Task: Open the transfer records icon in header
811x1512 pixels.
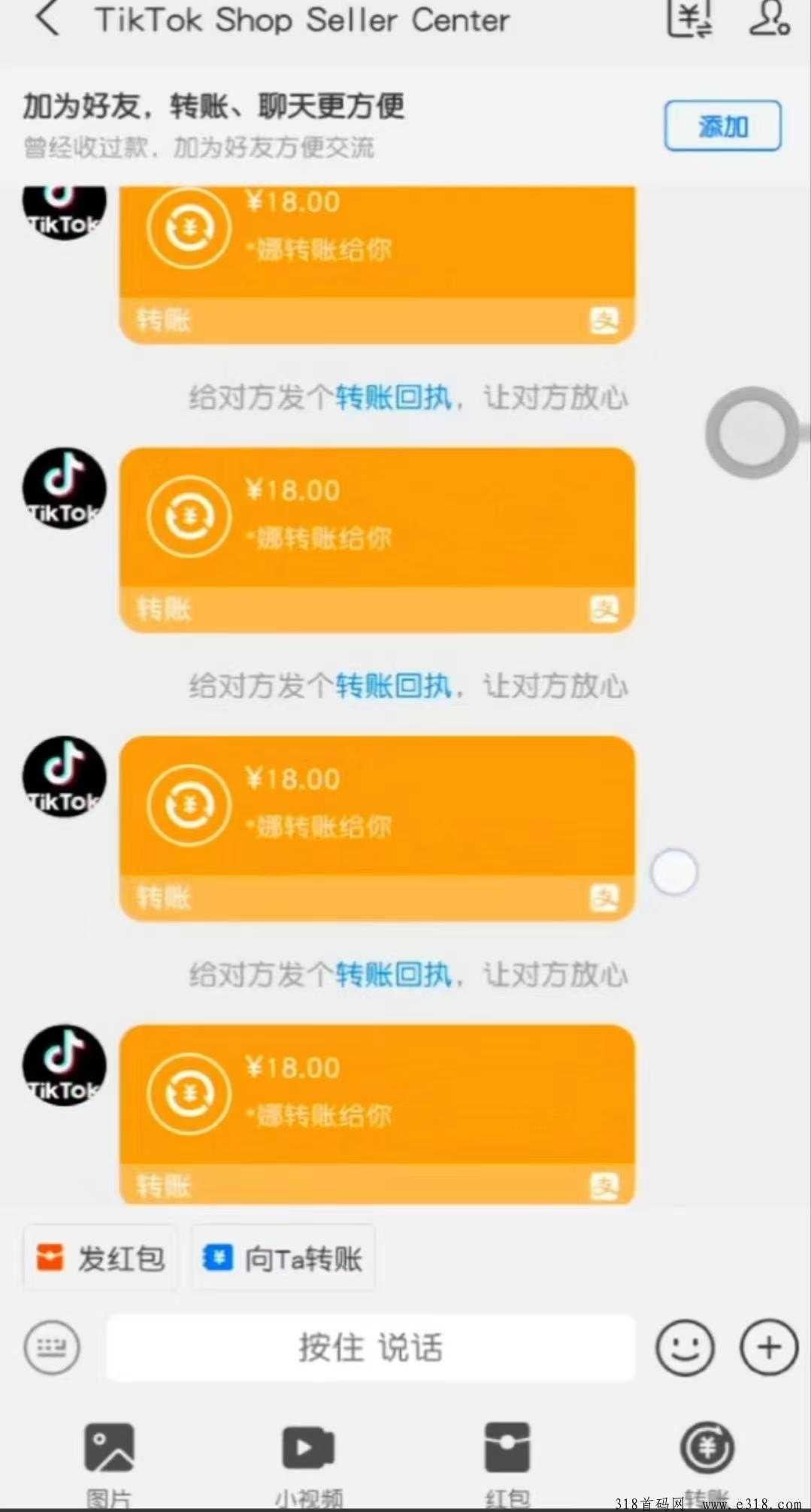Action: (x=689, y=18)
